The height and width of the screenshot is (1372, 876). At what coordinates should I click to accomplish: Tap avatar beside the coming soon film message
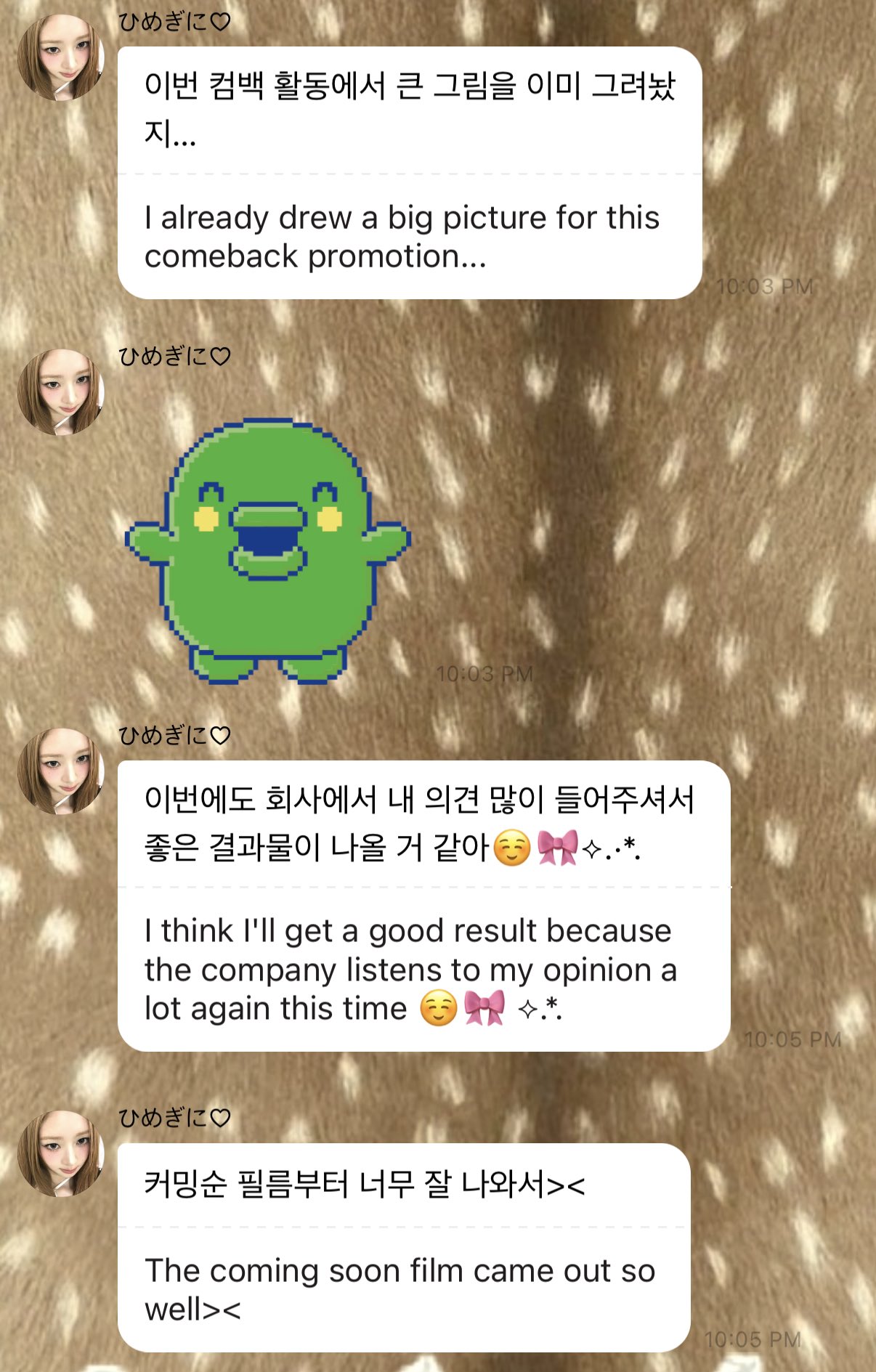61,1153
